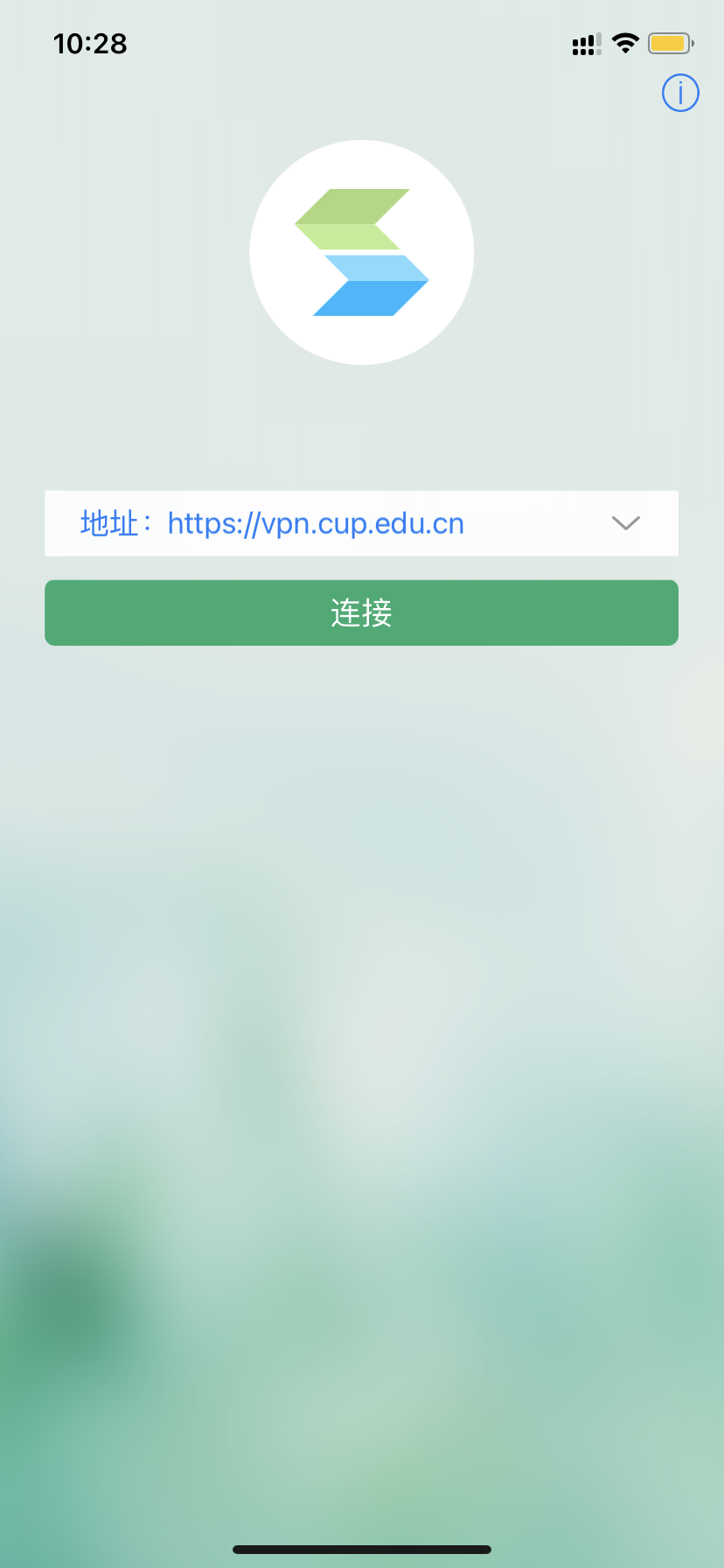Tap the clock showing 10:28

tap(90, 43)
